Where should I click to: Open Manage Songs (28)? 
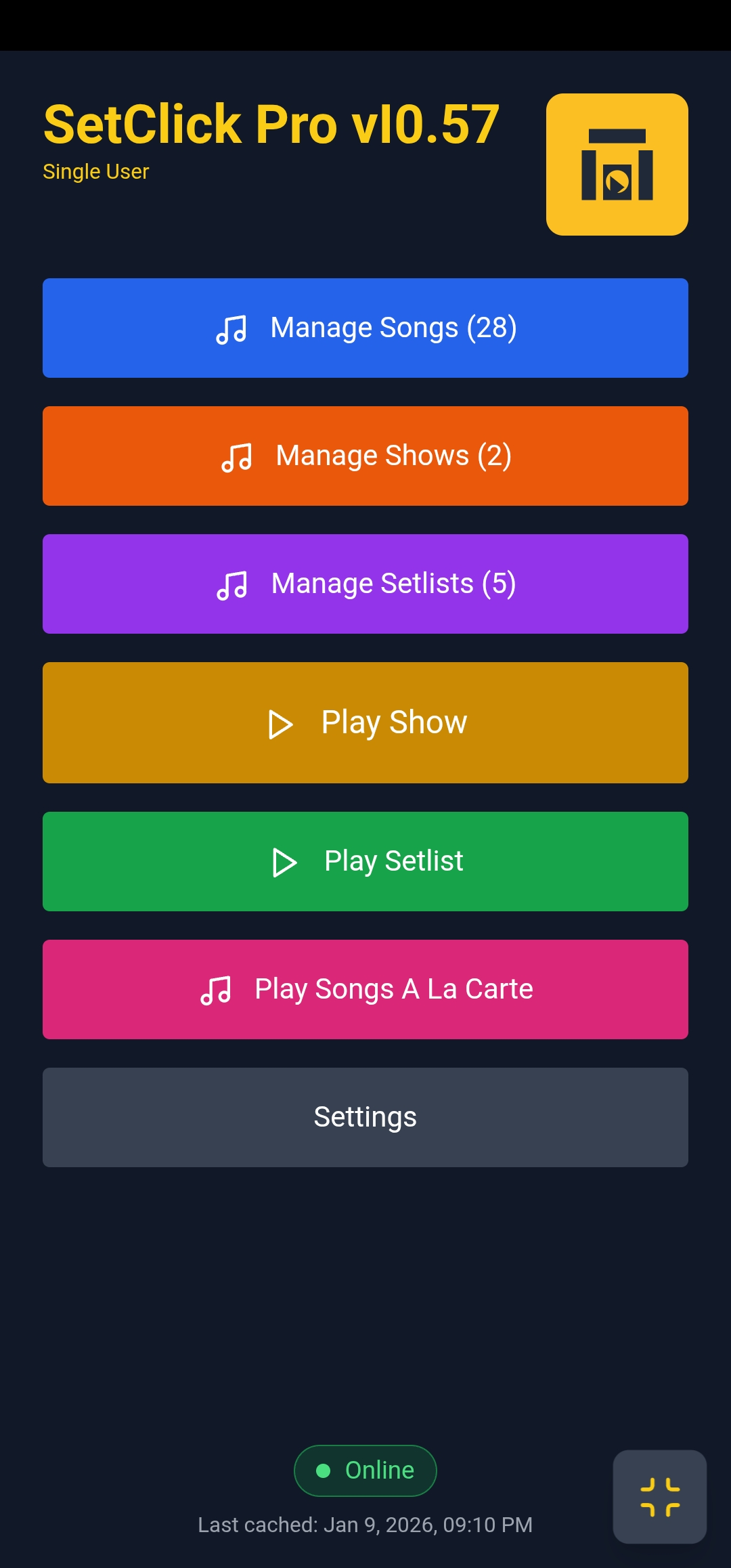point(365,328)
